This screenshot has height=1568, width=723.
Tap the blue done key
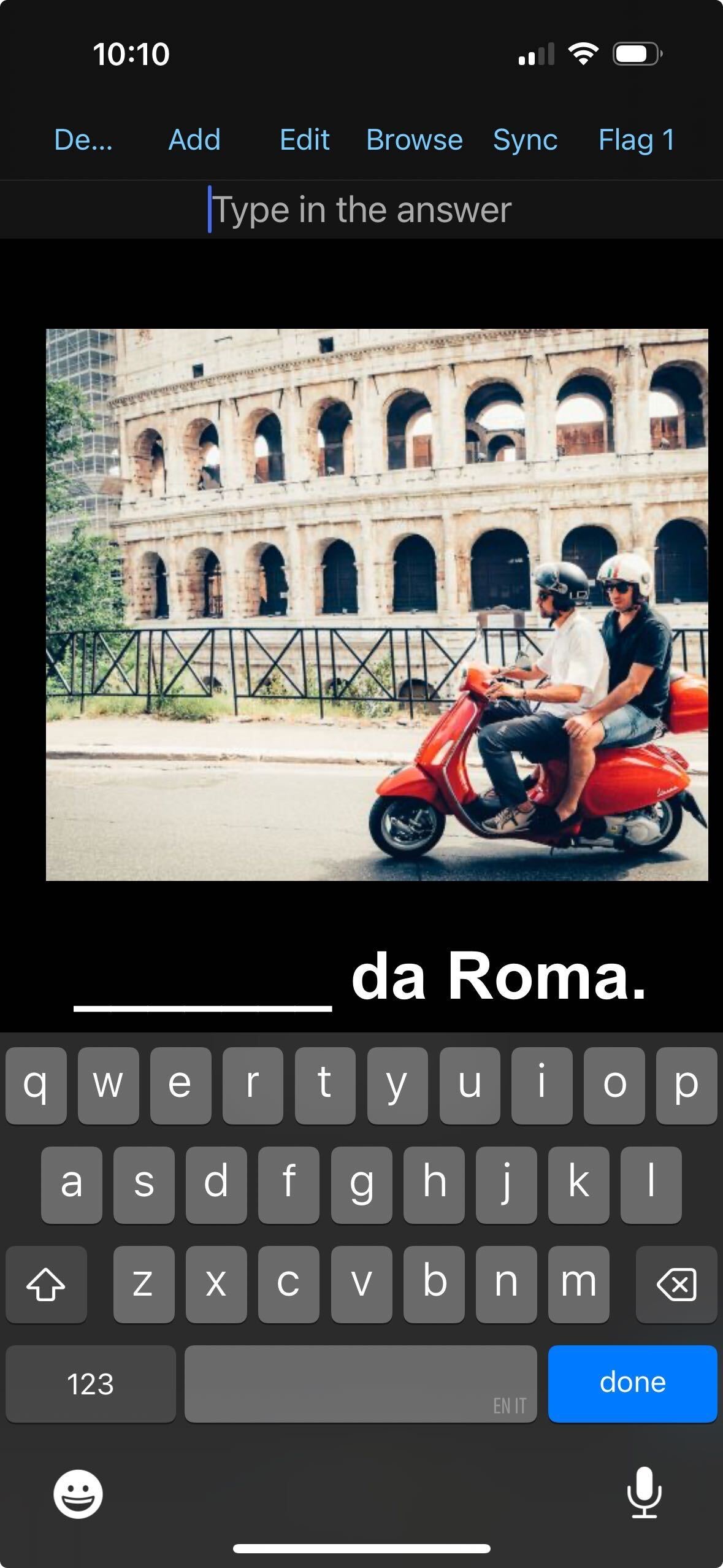(632, 1383)
